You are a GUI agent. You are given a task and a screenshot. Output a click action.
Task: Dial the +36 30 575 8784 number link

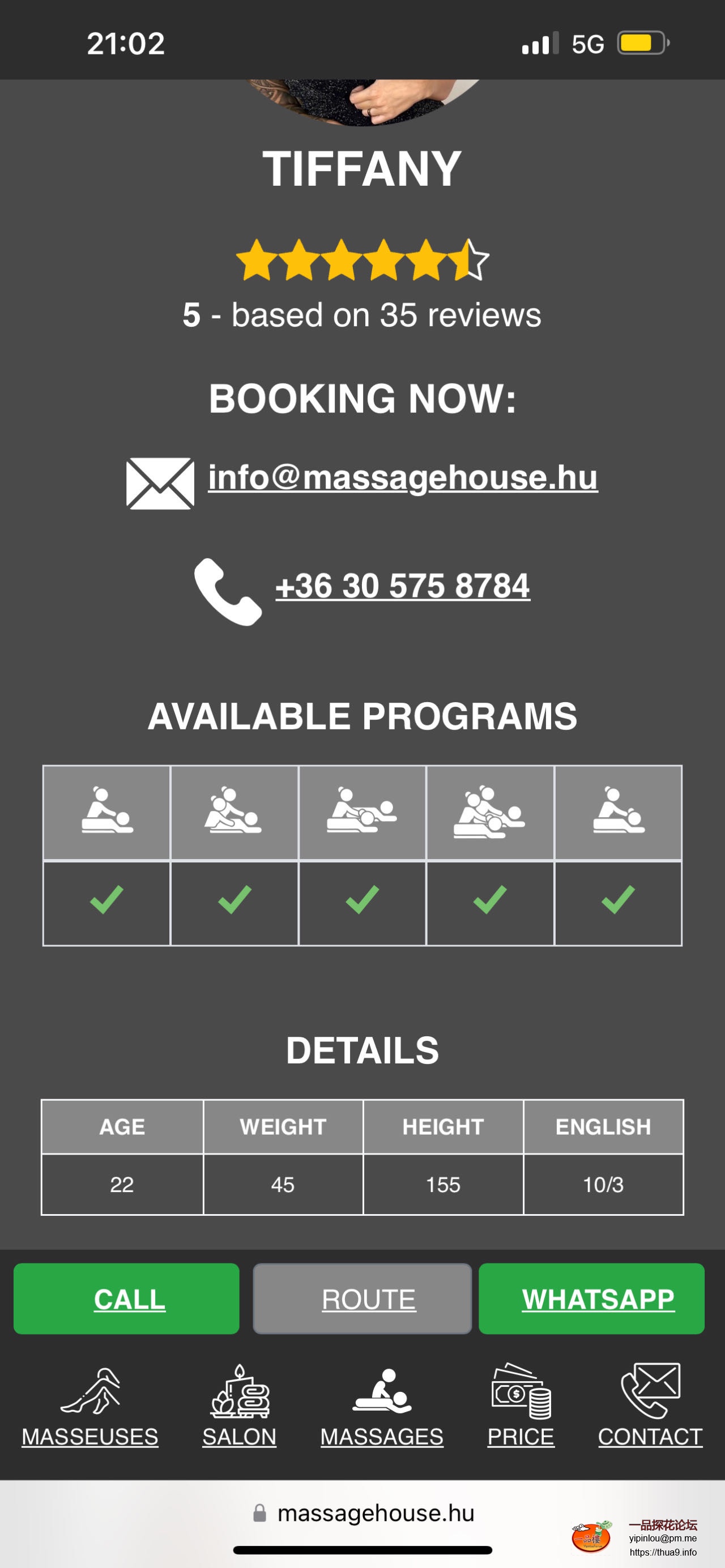pyautogui.click(x=402, y=586)
